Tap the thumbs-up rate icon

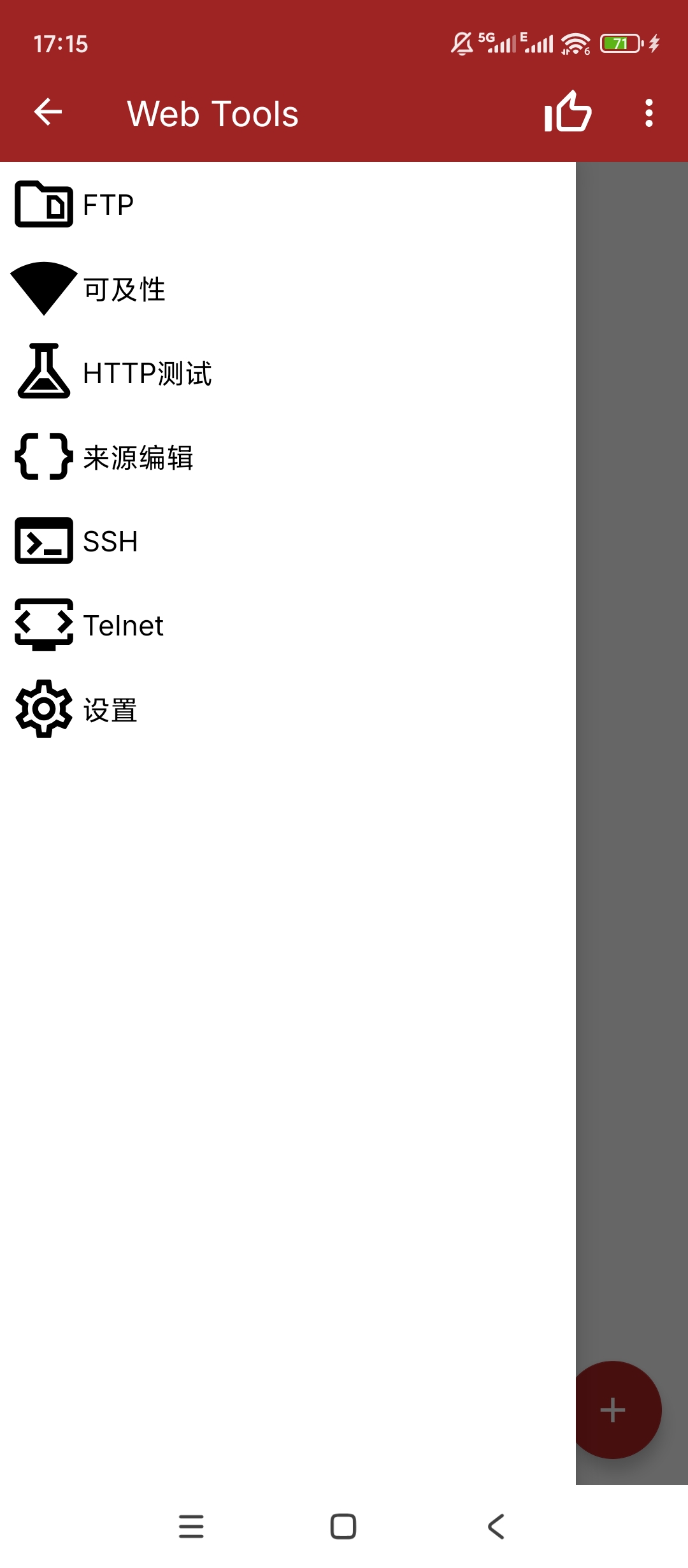[x=568, y=112]
